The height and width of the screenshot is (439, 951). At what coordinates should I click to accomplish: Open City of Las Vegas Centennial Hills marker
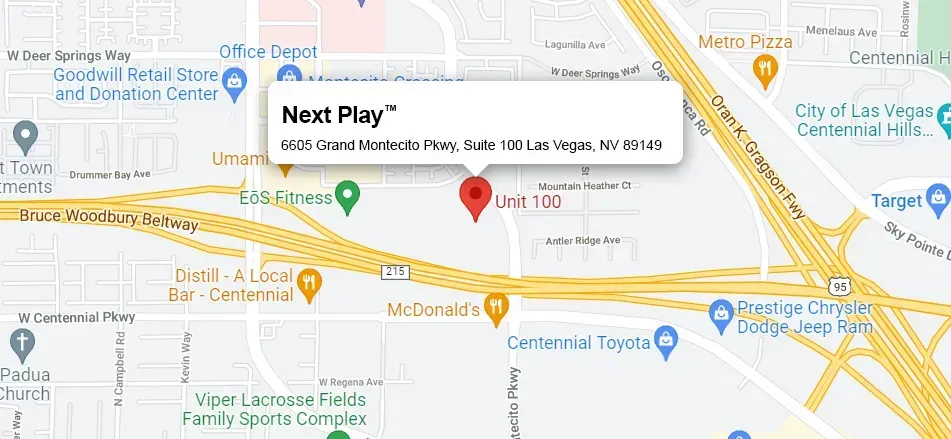942,121
